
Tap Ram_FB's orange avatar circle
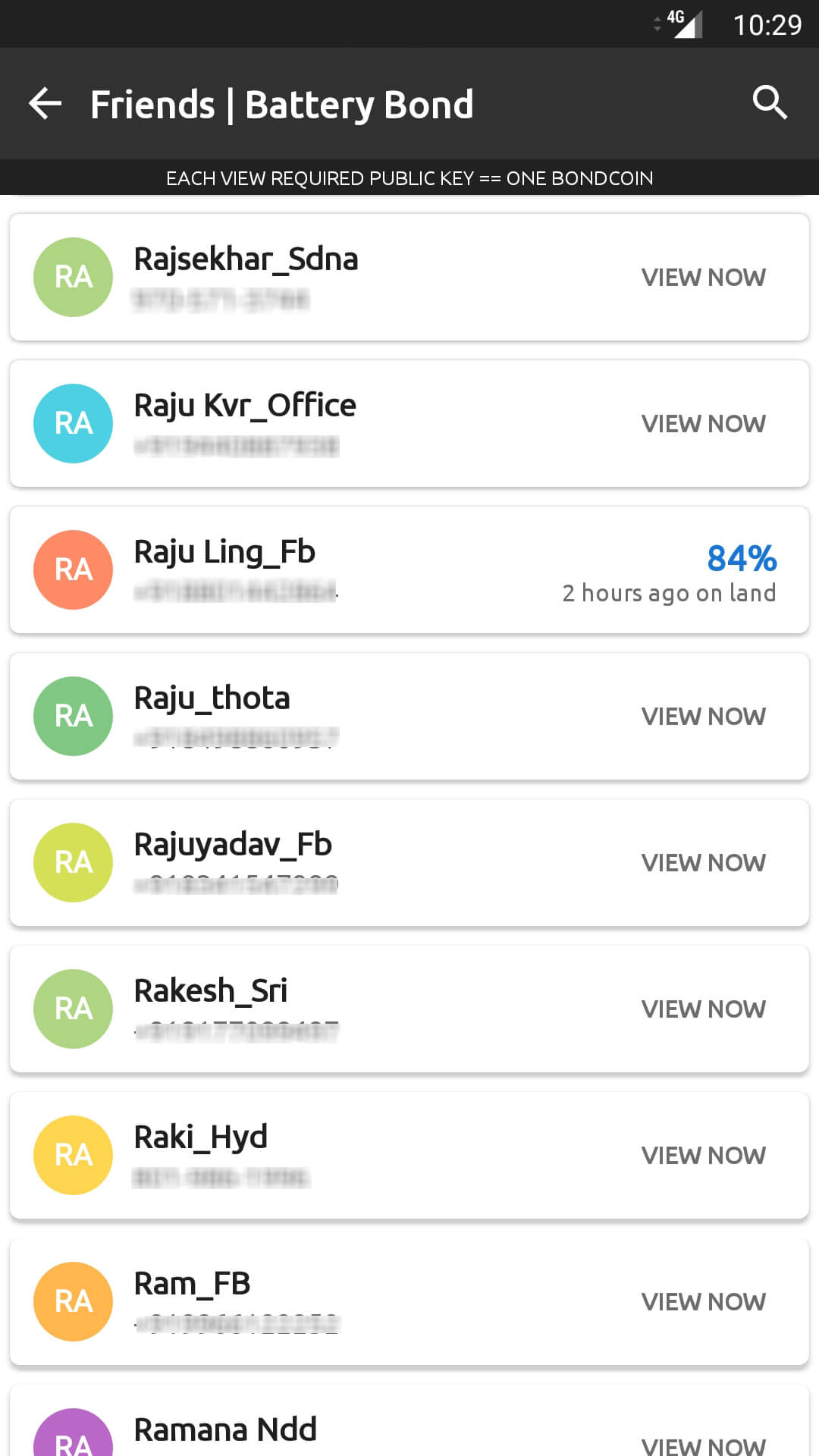[73, 1301]
